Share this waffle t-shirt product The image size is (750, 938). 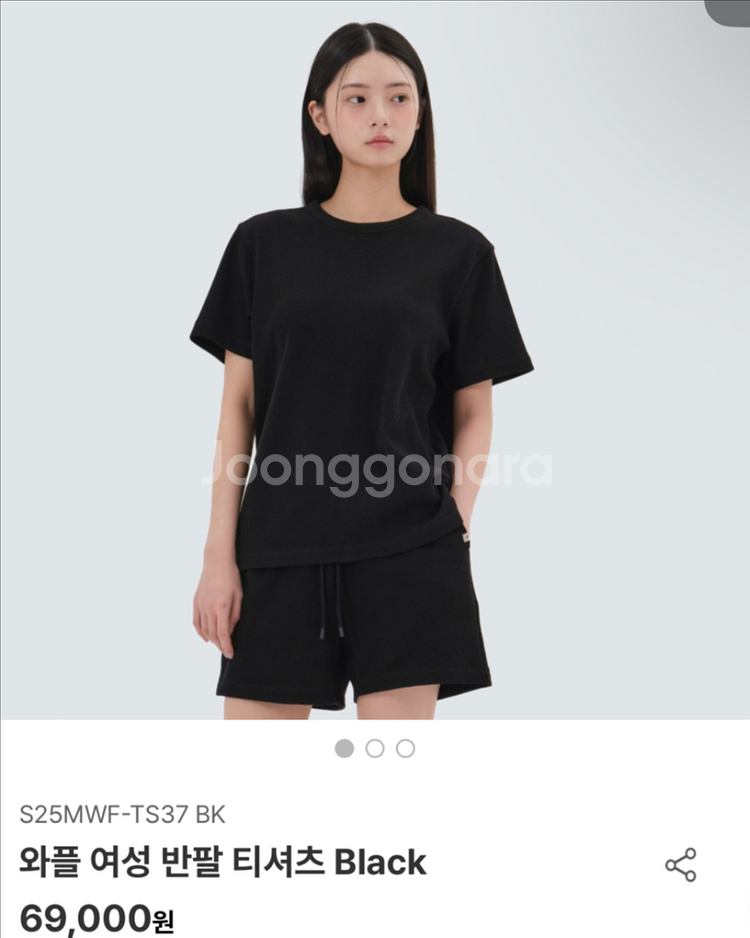(x=681, y=865)
